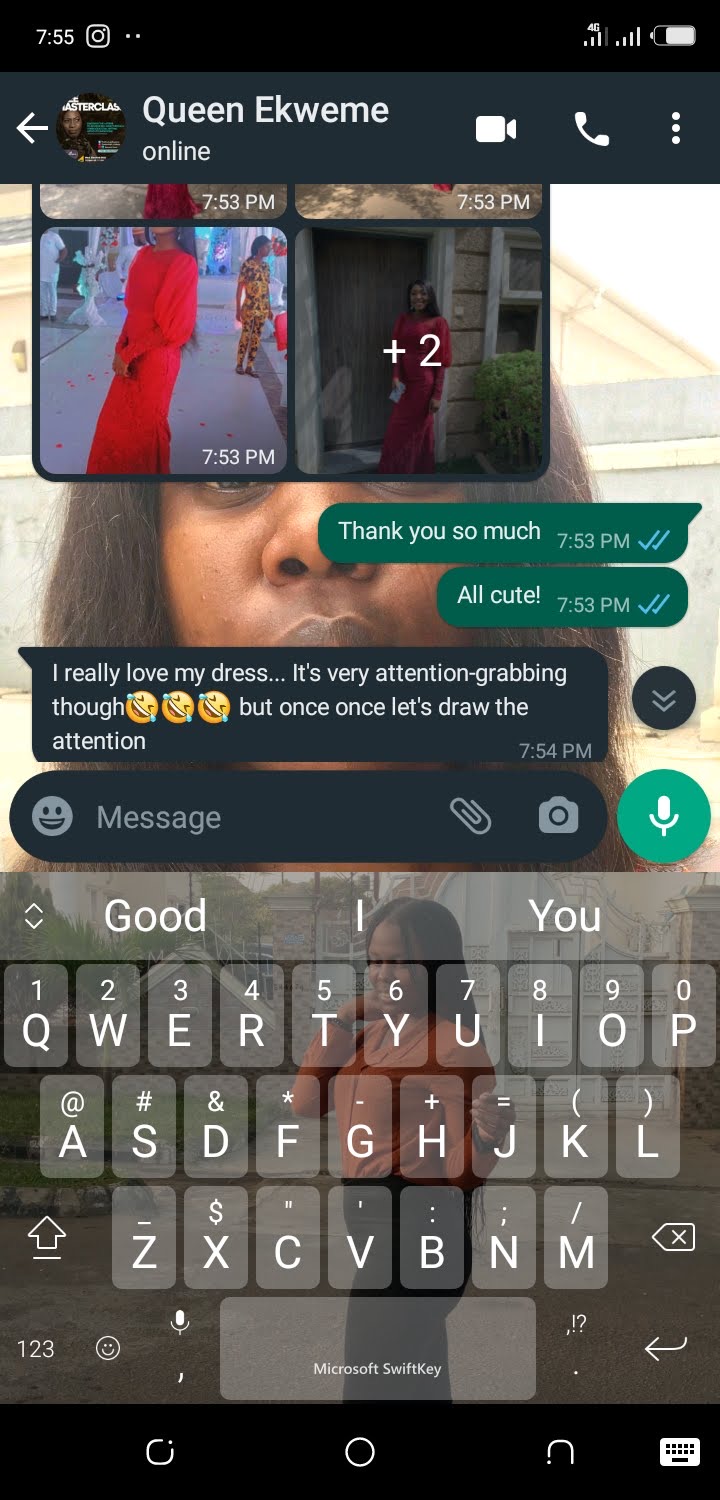Viewport: 720px width, 1500px height.
Task: Open the camera from the message bar
Action: 558,817
